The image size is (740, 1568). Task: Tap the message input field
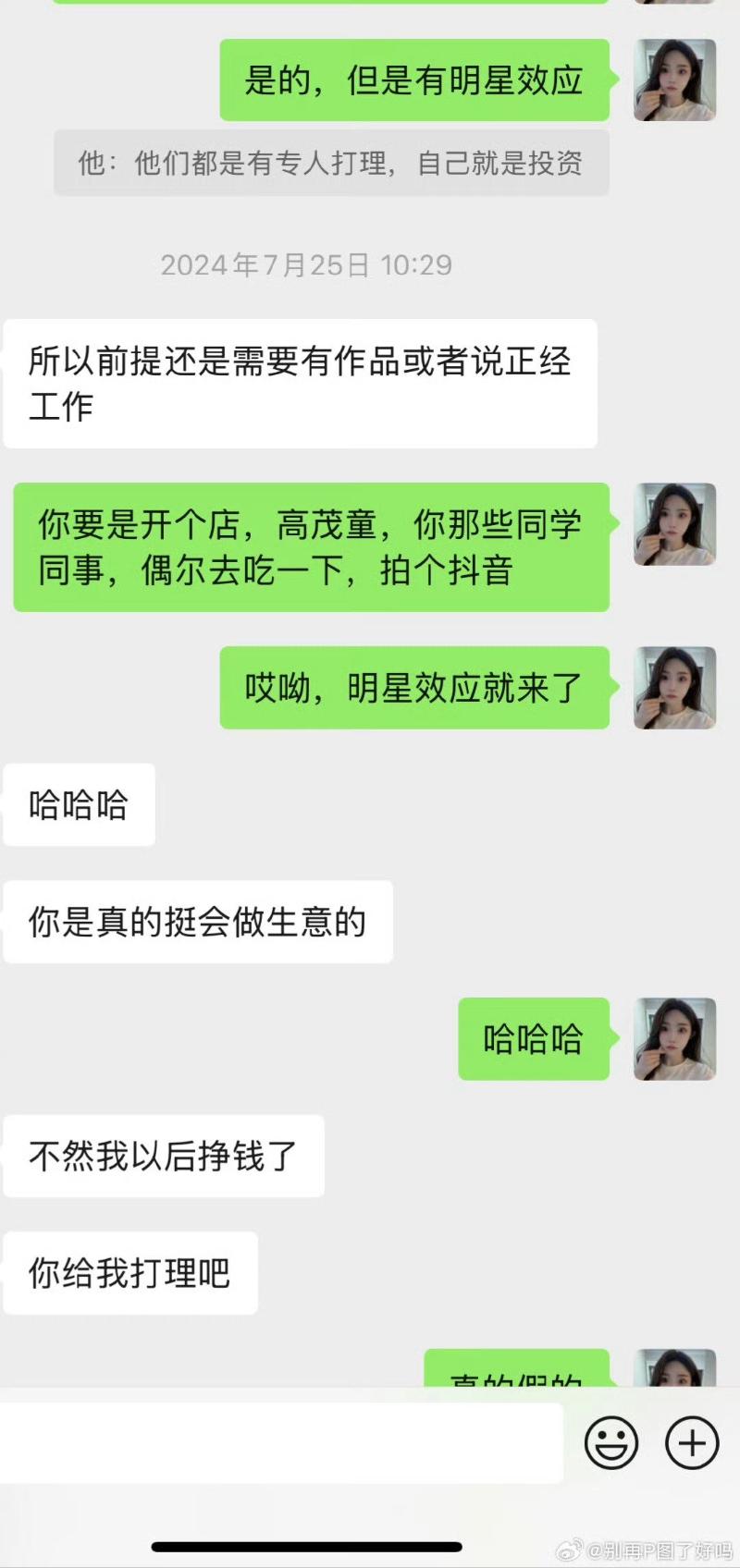(281, 1443)
